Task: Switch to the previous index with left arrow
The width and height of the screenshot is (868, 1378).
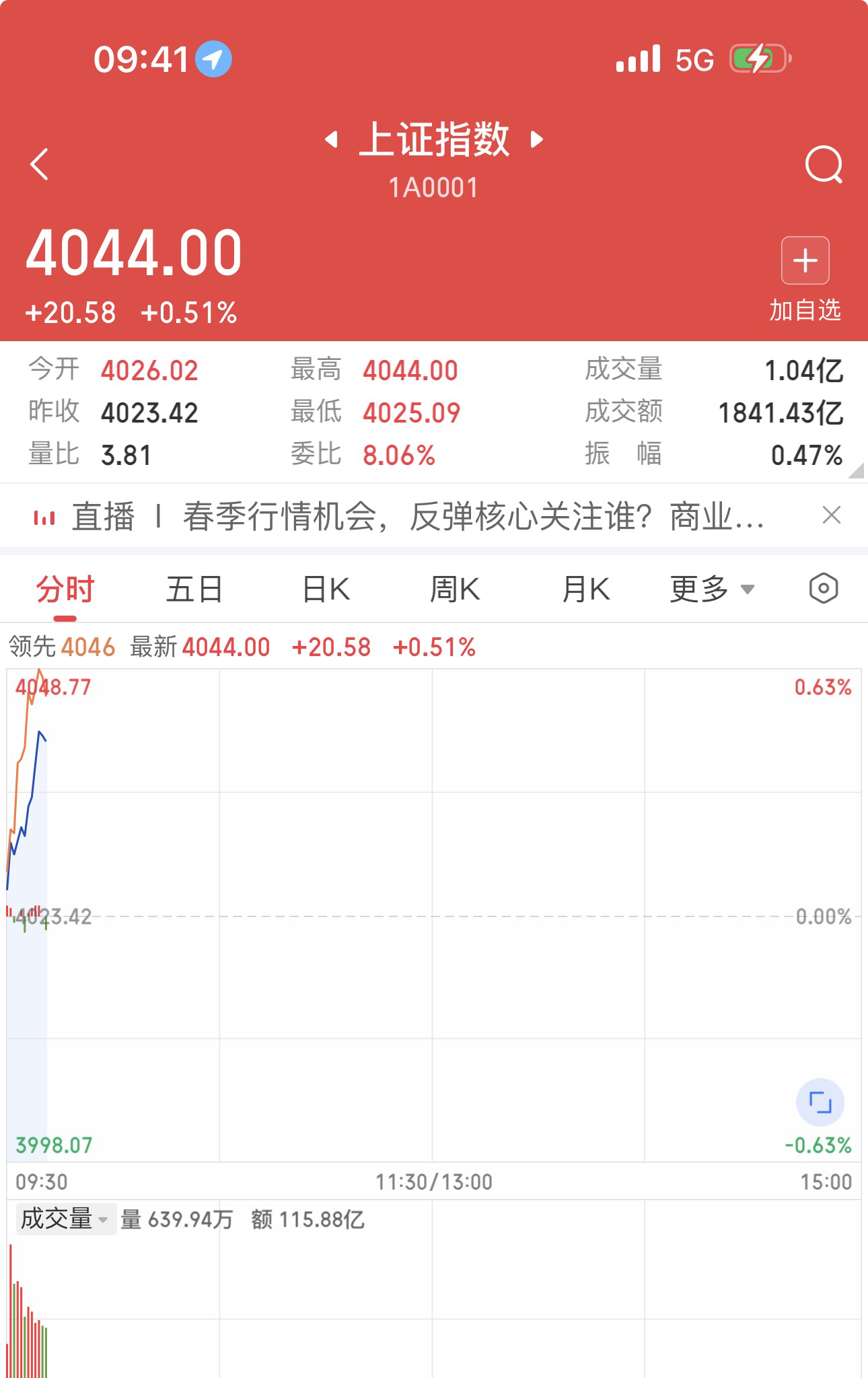Action: pyautogui.click(x=331, y=140)
